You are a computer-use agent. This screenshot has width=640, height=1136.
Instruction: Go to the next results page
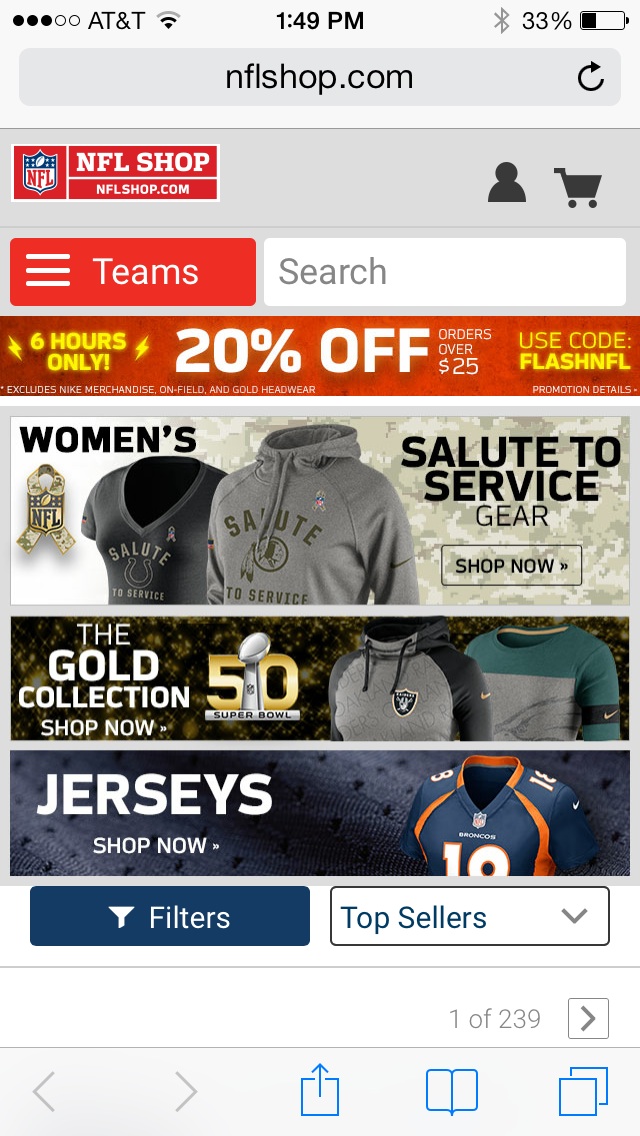[588, 1019]
